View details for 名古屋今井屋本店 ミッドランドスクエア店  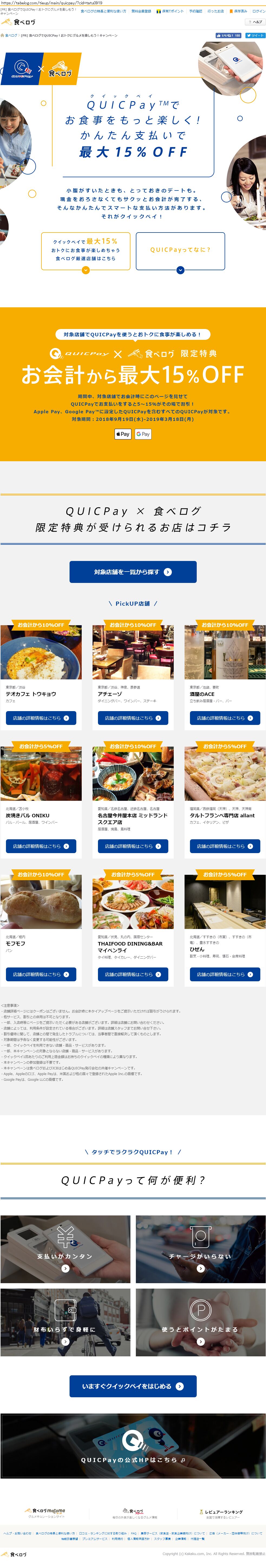[x=133, y=846]
